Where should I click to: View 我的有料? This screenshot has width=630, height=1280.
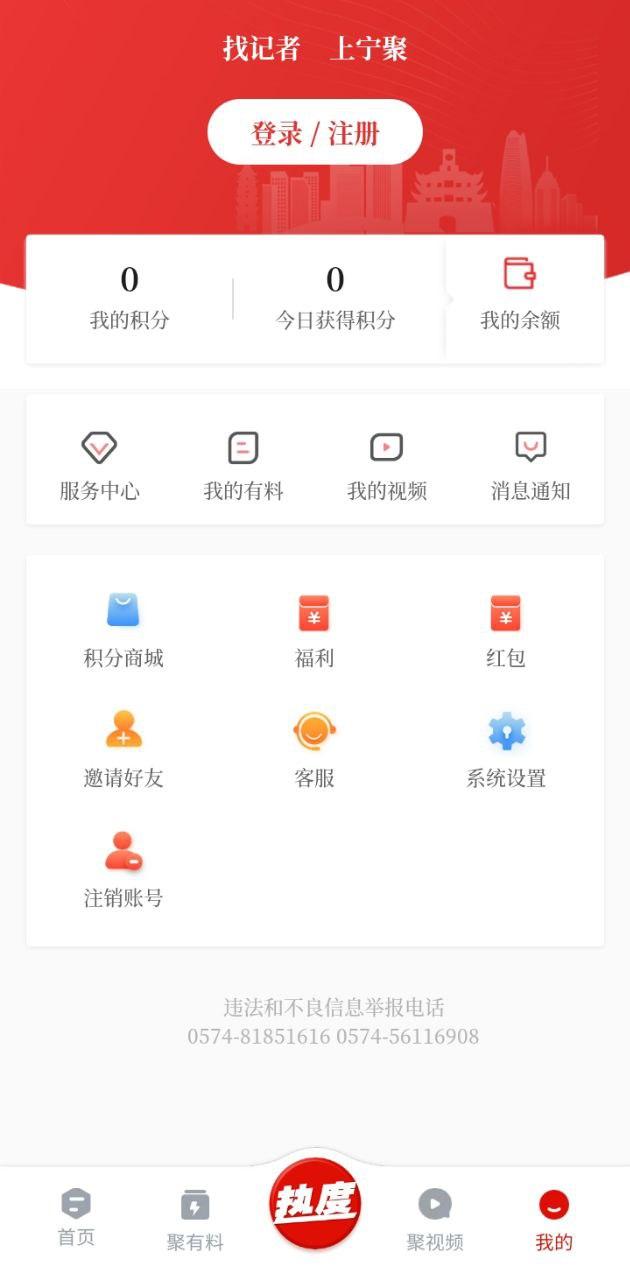[243, 465]
